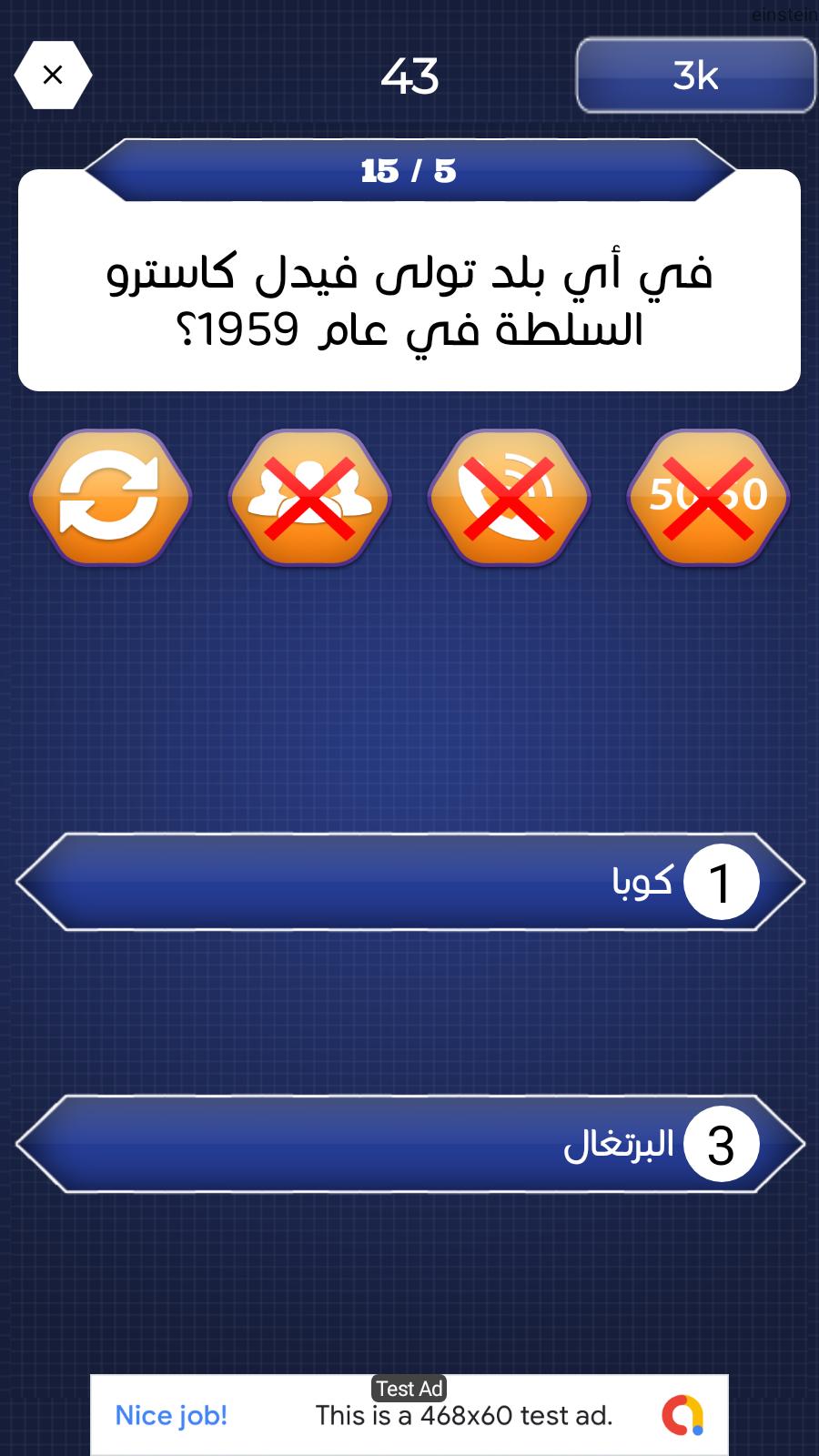The height and width of the screenshot is (1456, 819).
Task: Open the test ad banner
Action: click(x=409, y=1415)
